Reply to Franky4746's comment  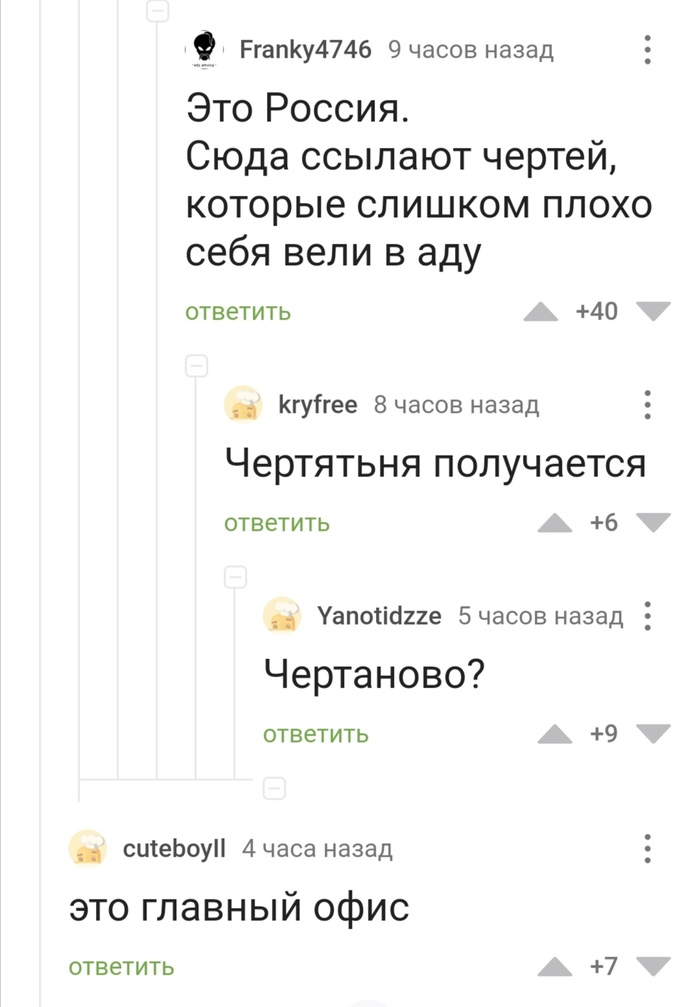pos(239,312)
